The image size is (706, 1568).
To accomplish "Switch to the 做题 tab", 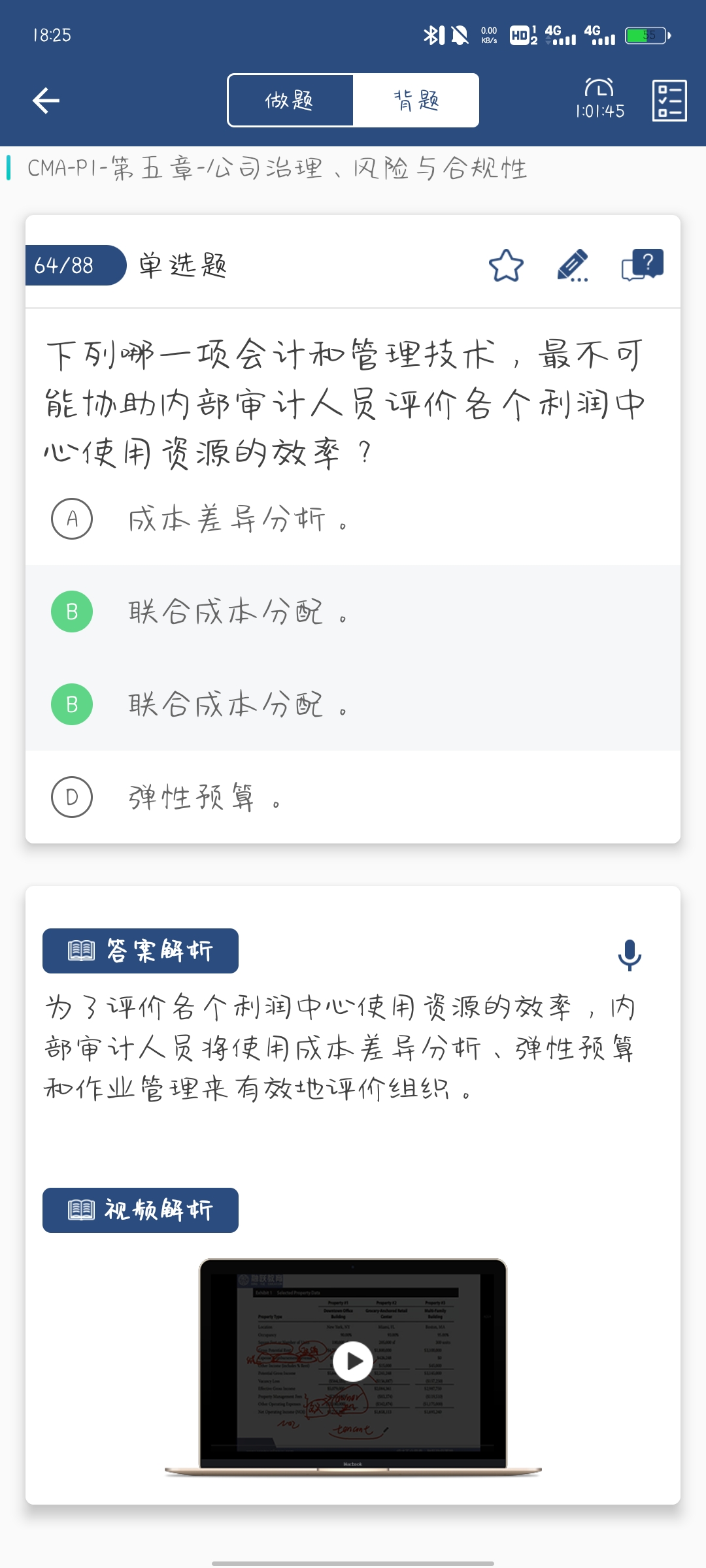I will click(290, 101).
